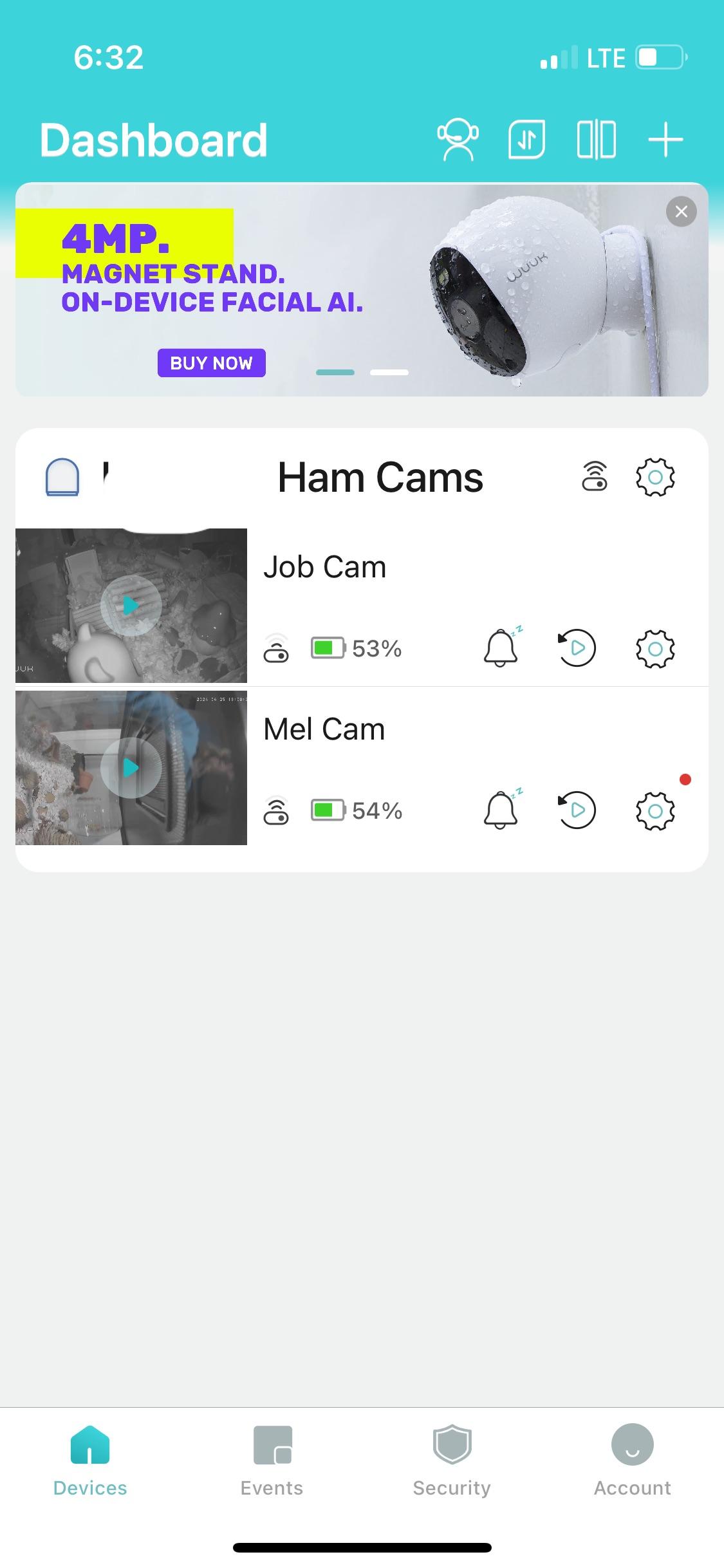The image size is (724, 1568).
Task: Open playback history for Mel Cam
Action: 576,810
